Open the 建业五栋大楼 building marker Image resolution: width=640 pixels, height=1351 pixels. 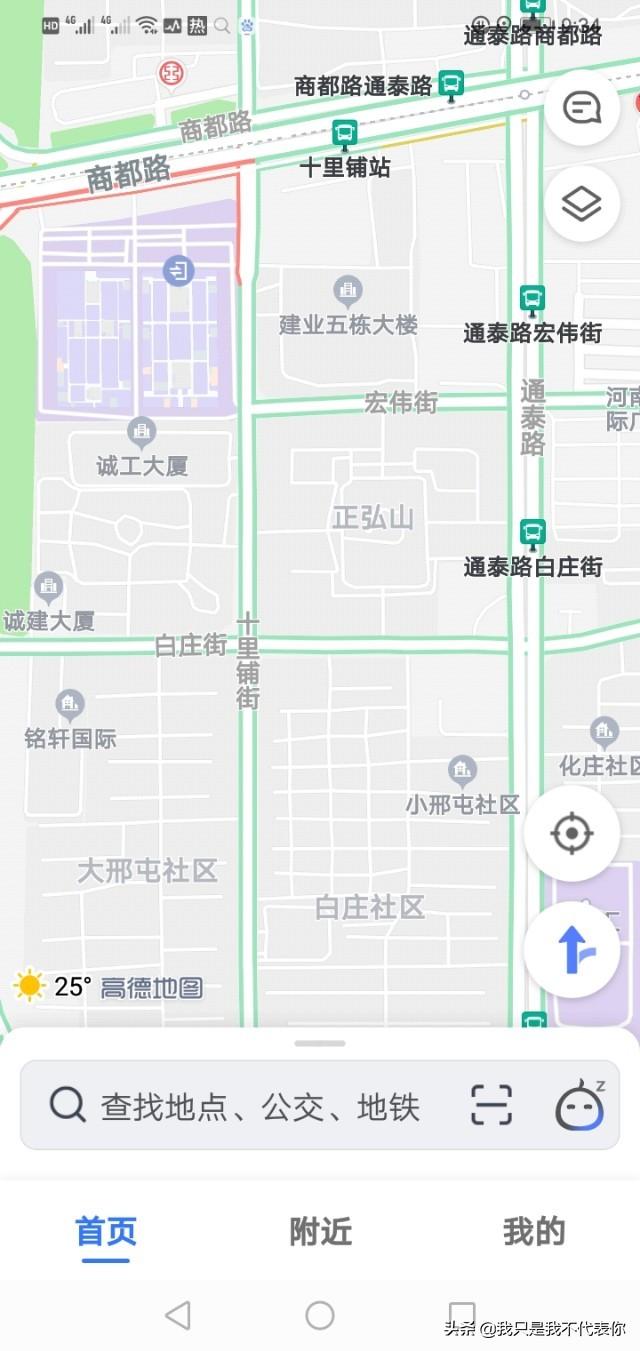pyautogui.click(x=348, y=291)
